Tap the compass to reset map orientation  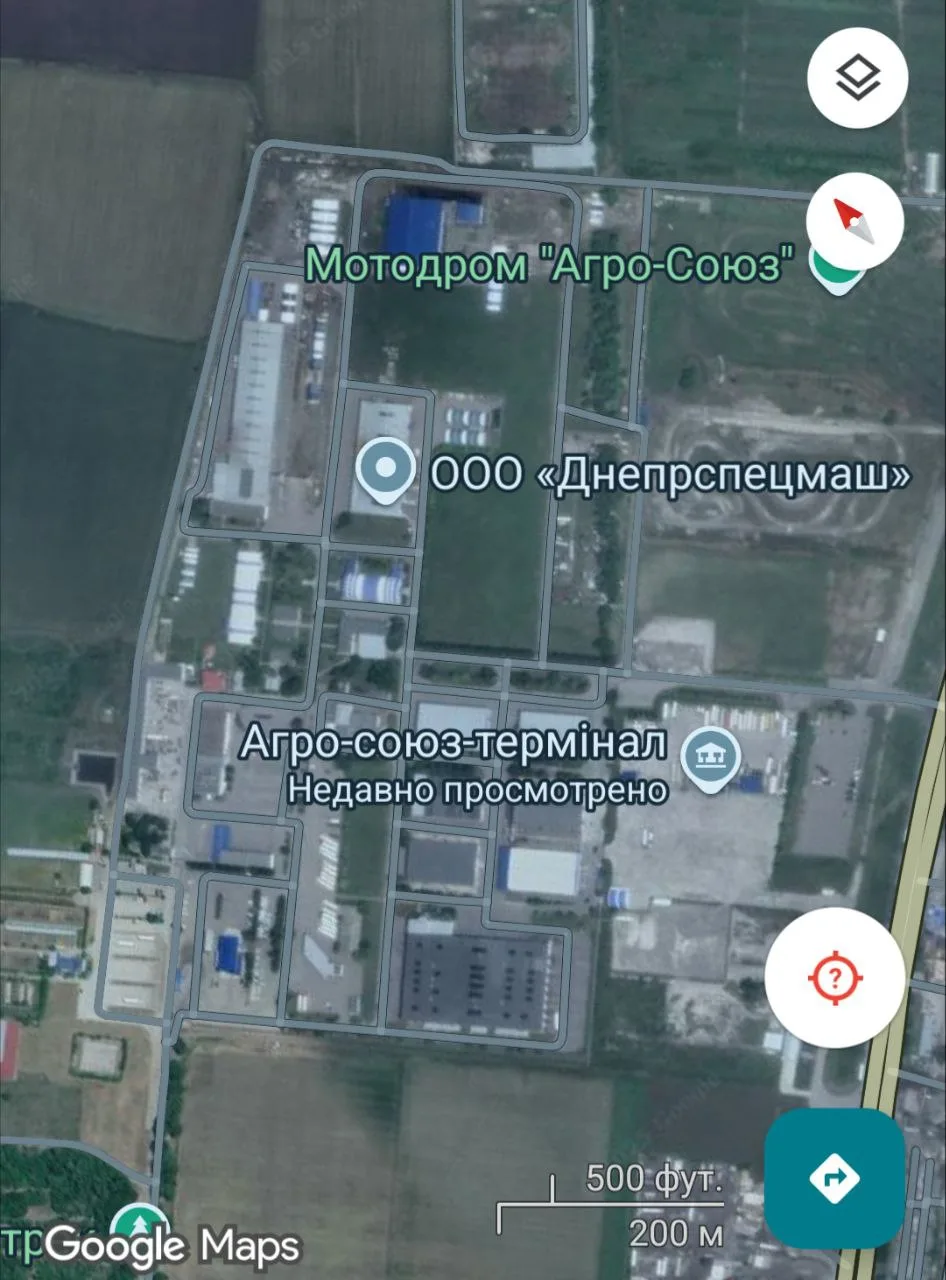pos(854,221)
